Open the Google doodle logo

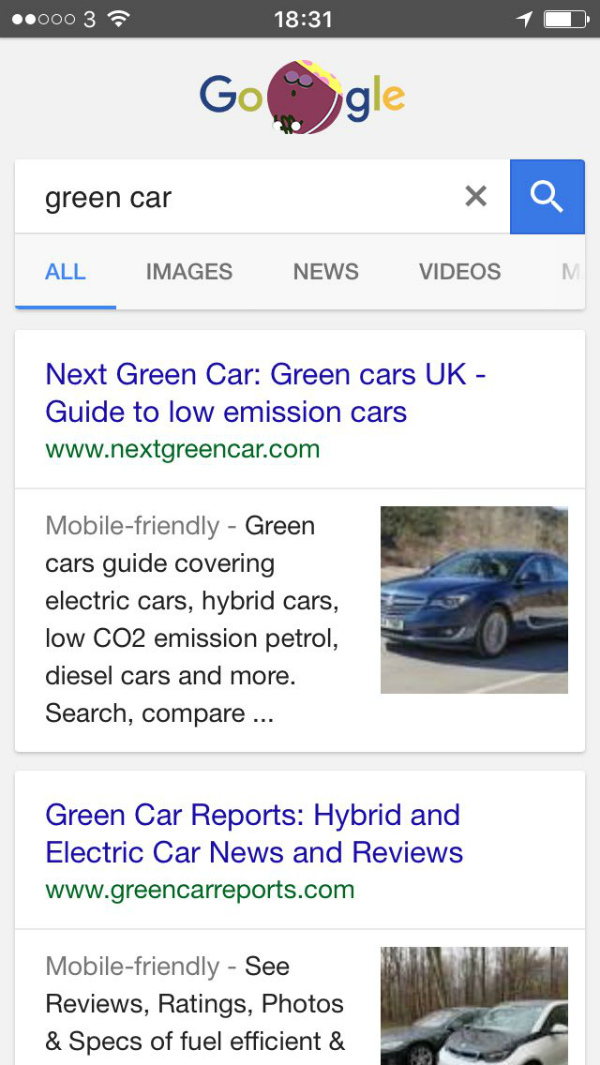point(302,96)
